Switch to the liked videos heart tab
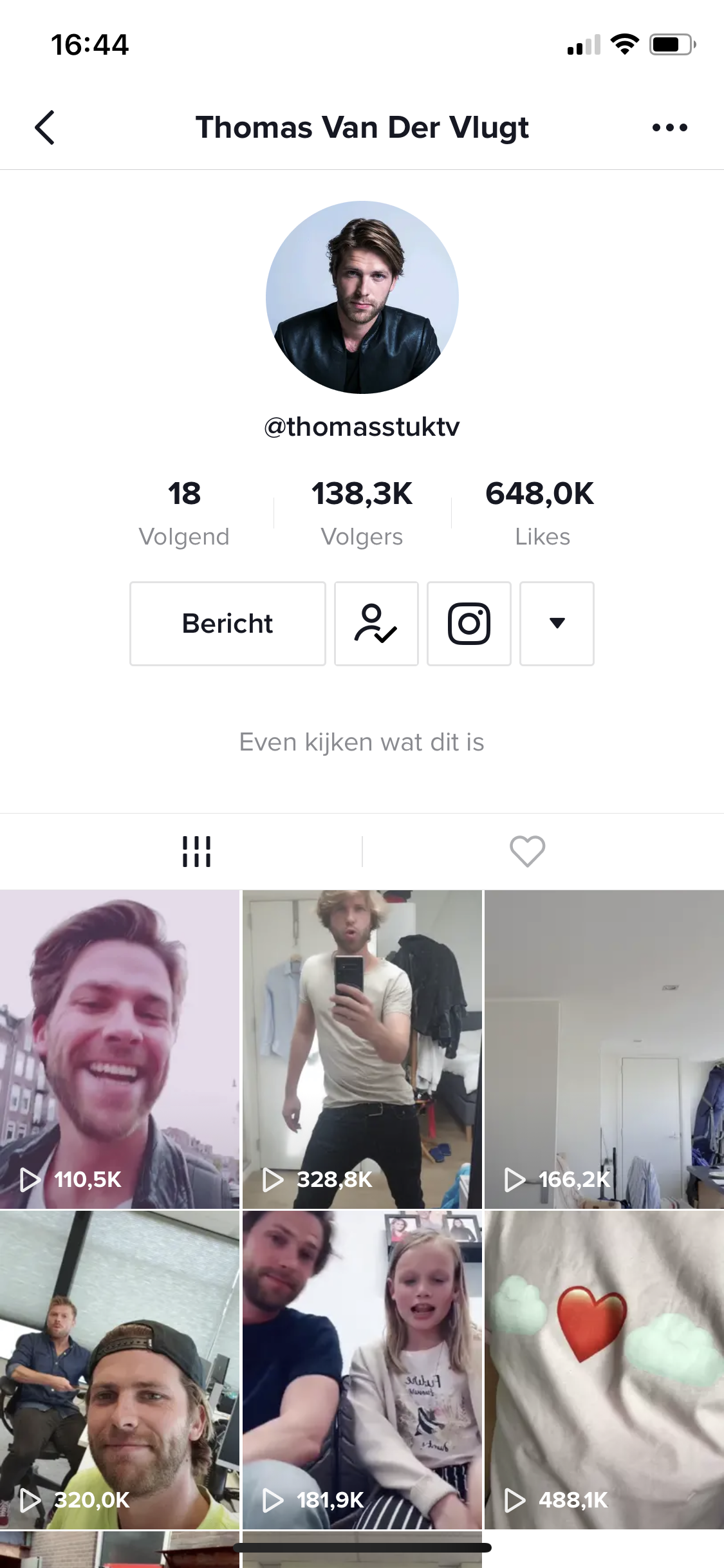Image resolution: width=724 pixels, height=1568 pixels. tap(527, 852)
